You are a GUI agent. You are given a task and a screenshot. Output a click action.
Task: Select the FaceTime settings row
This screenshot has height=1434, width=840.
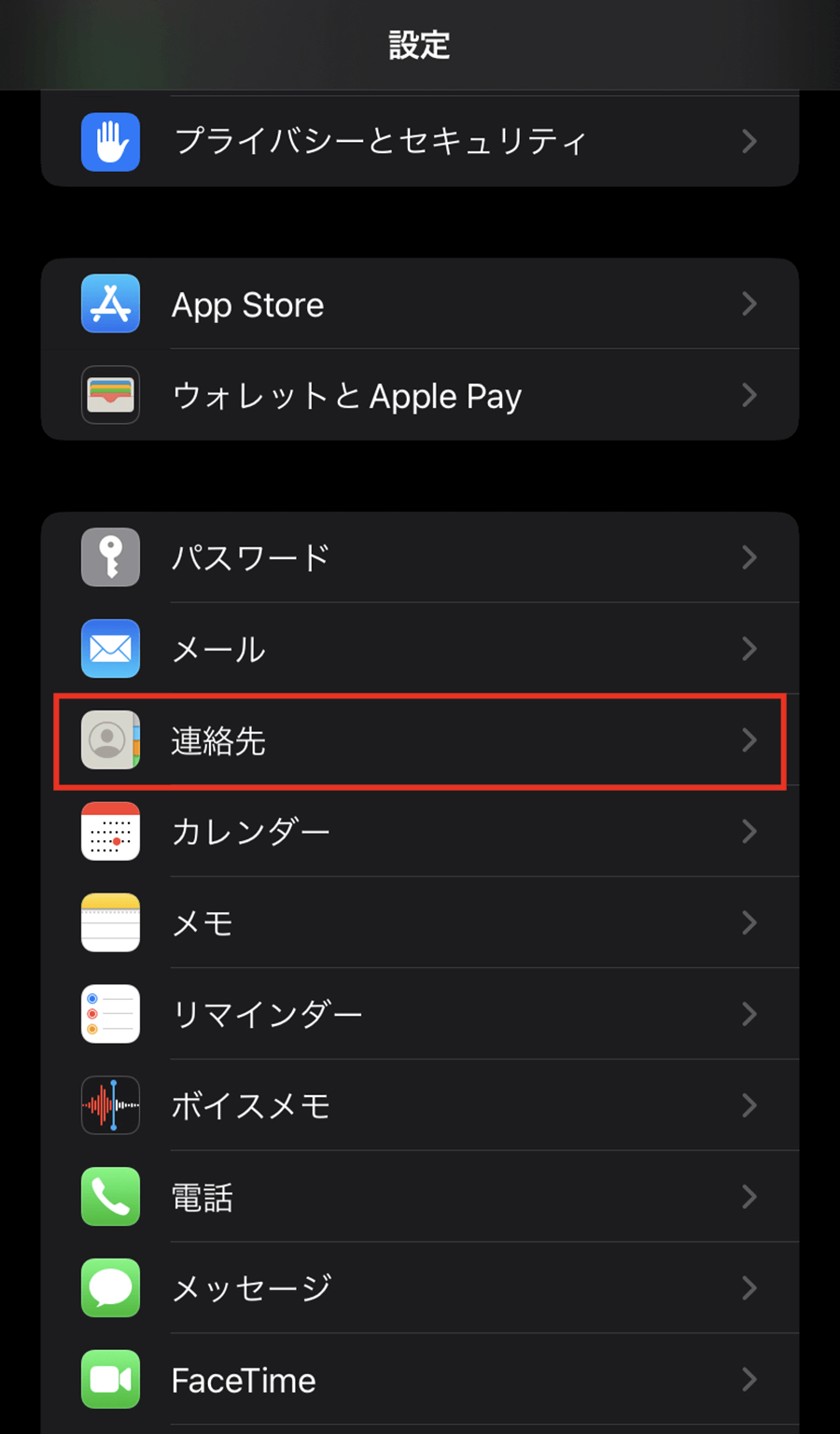point(420,1380)
